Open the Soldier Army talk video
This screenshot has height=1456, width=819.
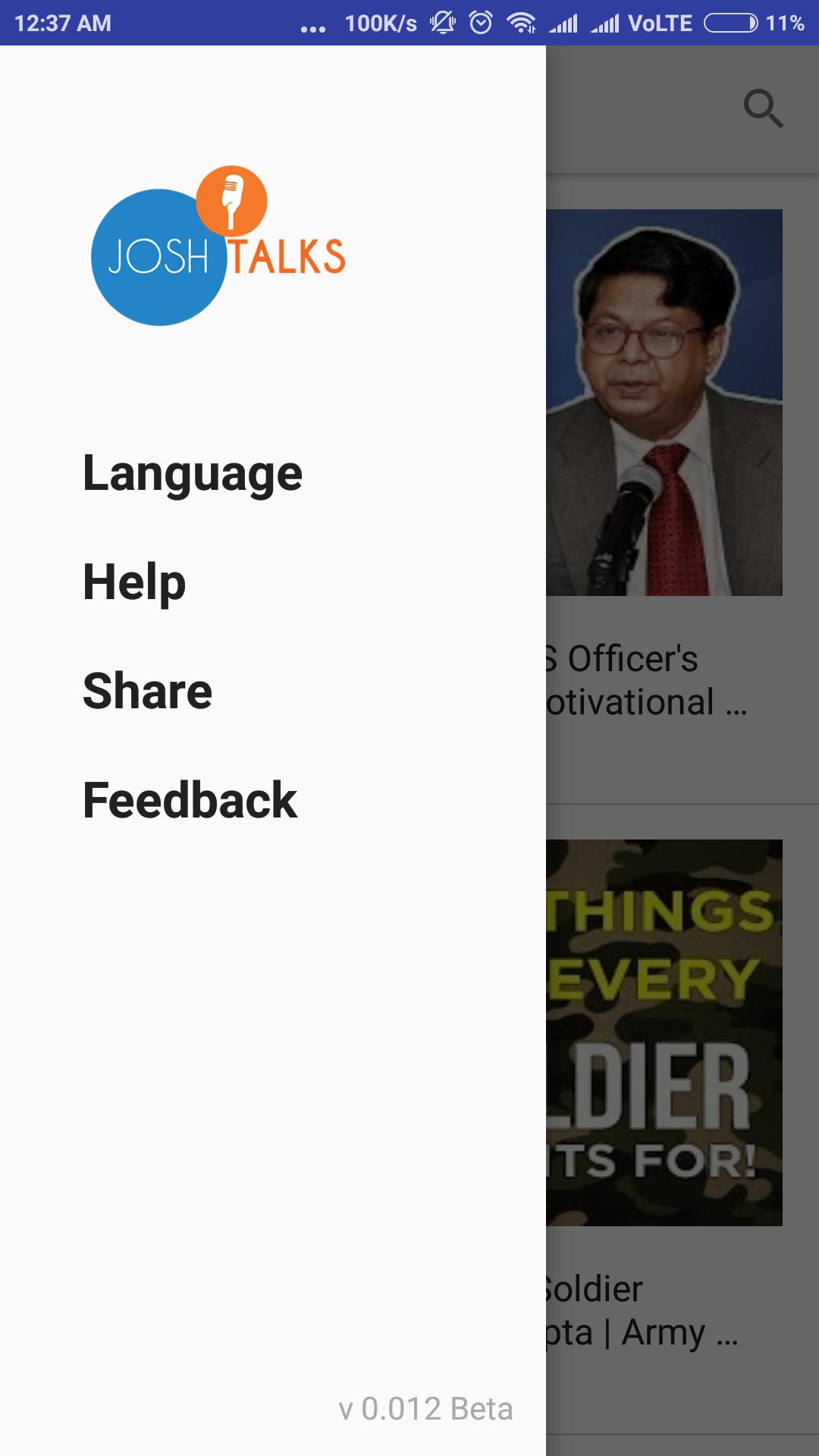[664, 1032]
